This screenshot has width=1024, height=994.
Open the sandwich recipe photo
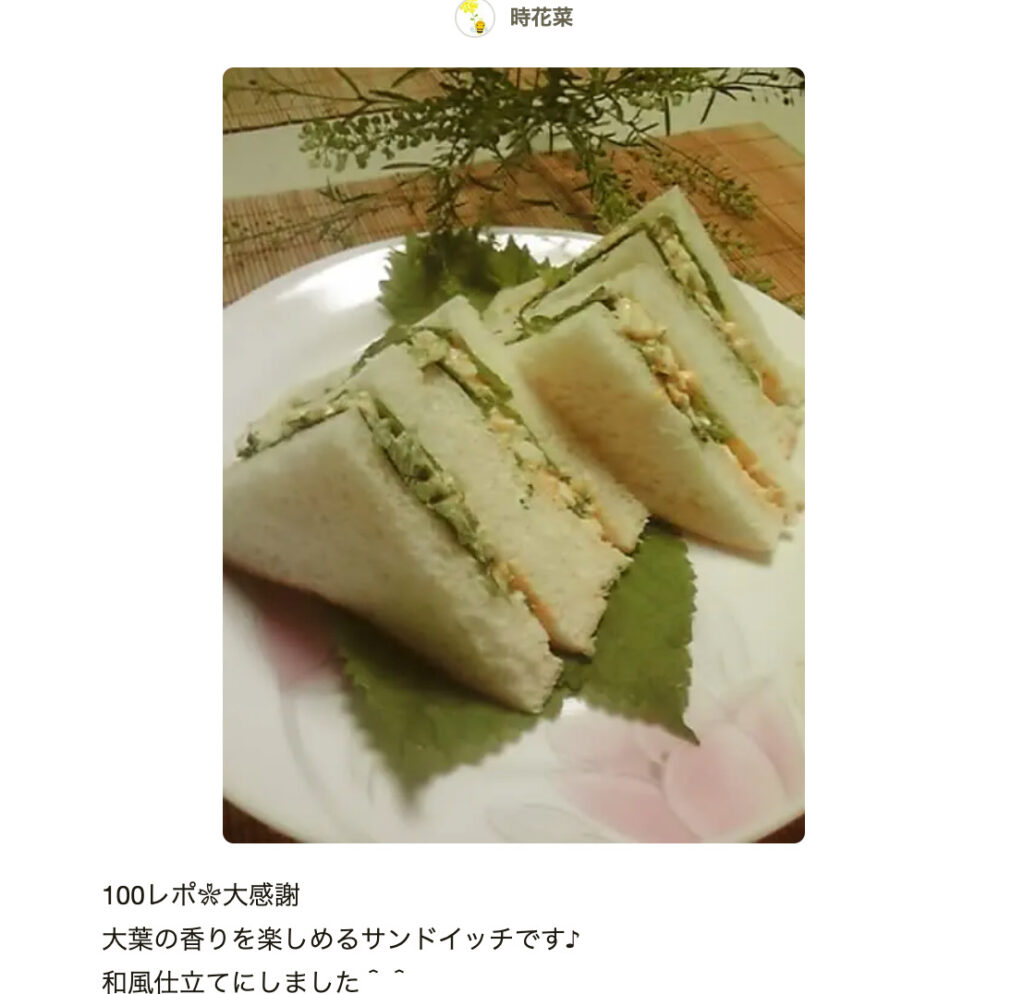(513, 455)
